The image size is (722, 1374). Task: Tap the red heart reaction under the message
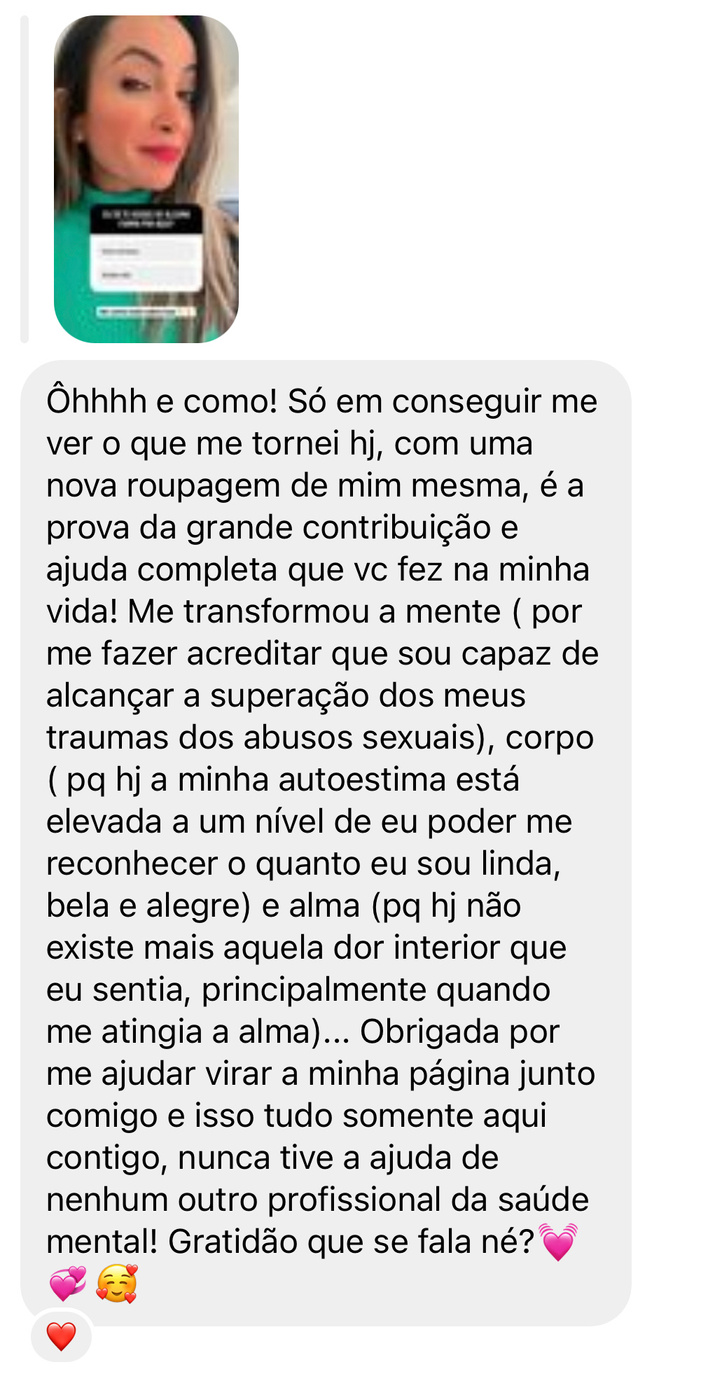point(61,1336)
